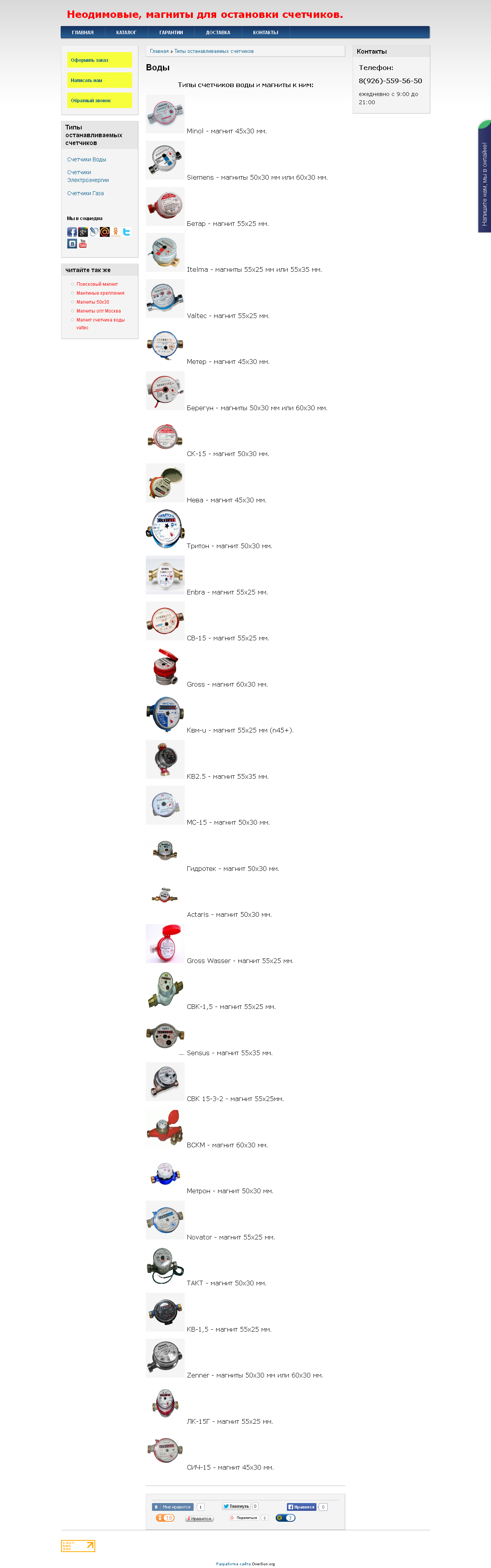Tap the Главная breadcrumb link

pos(159,51)
